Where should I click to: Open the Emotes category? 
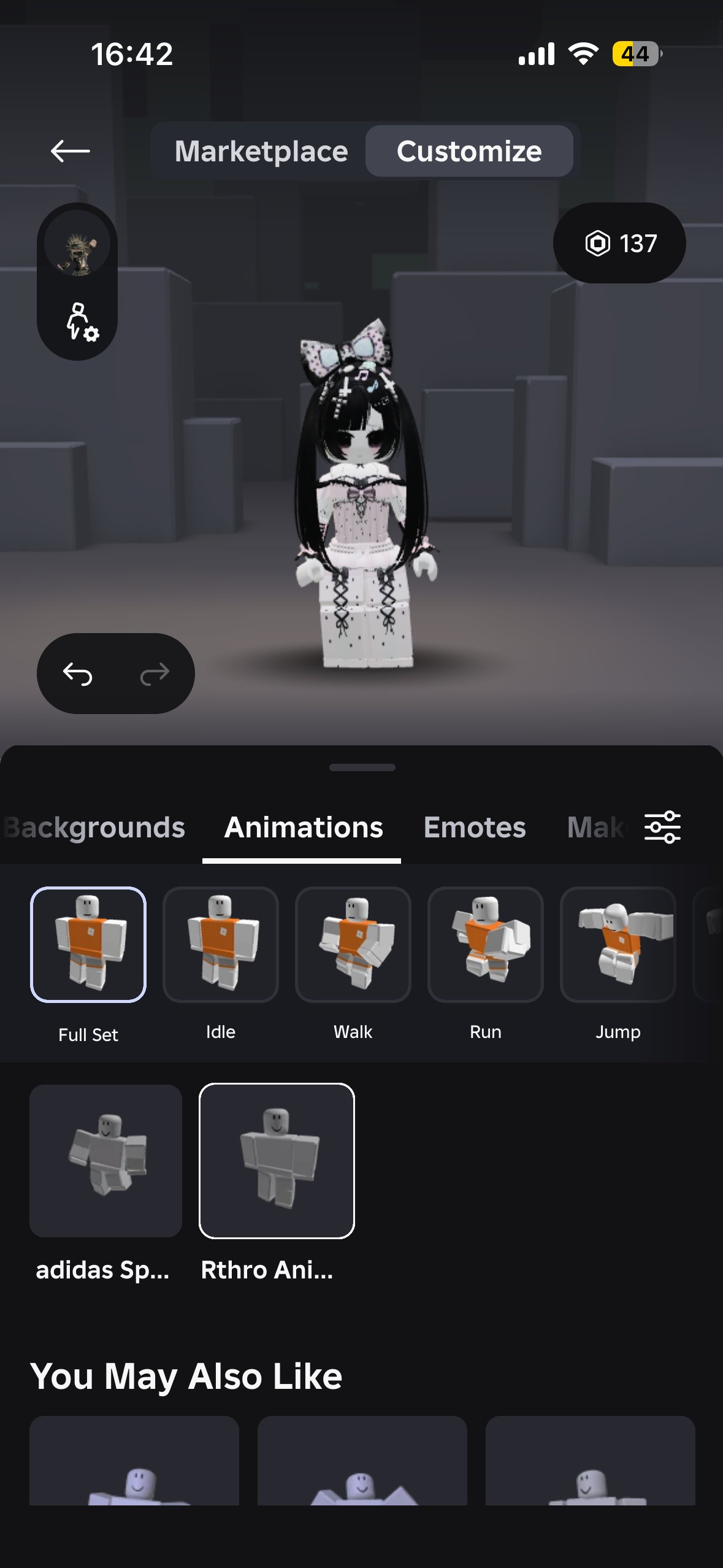pyautogui.click(x=475, y=828)
